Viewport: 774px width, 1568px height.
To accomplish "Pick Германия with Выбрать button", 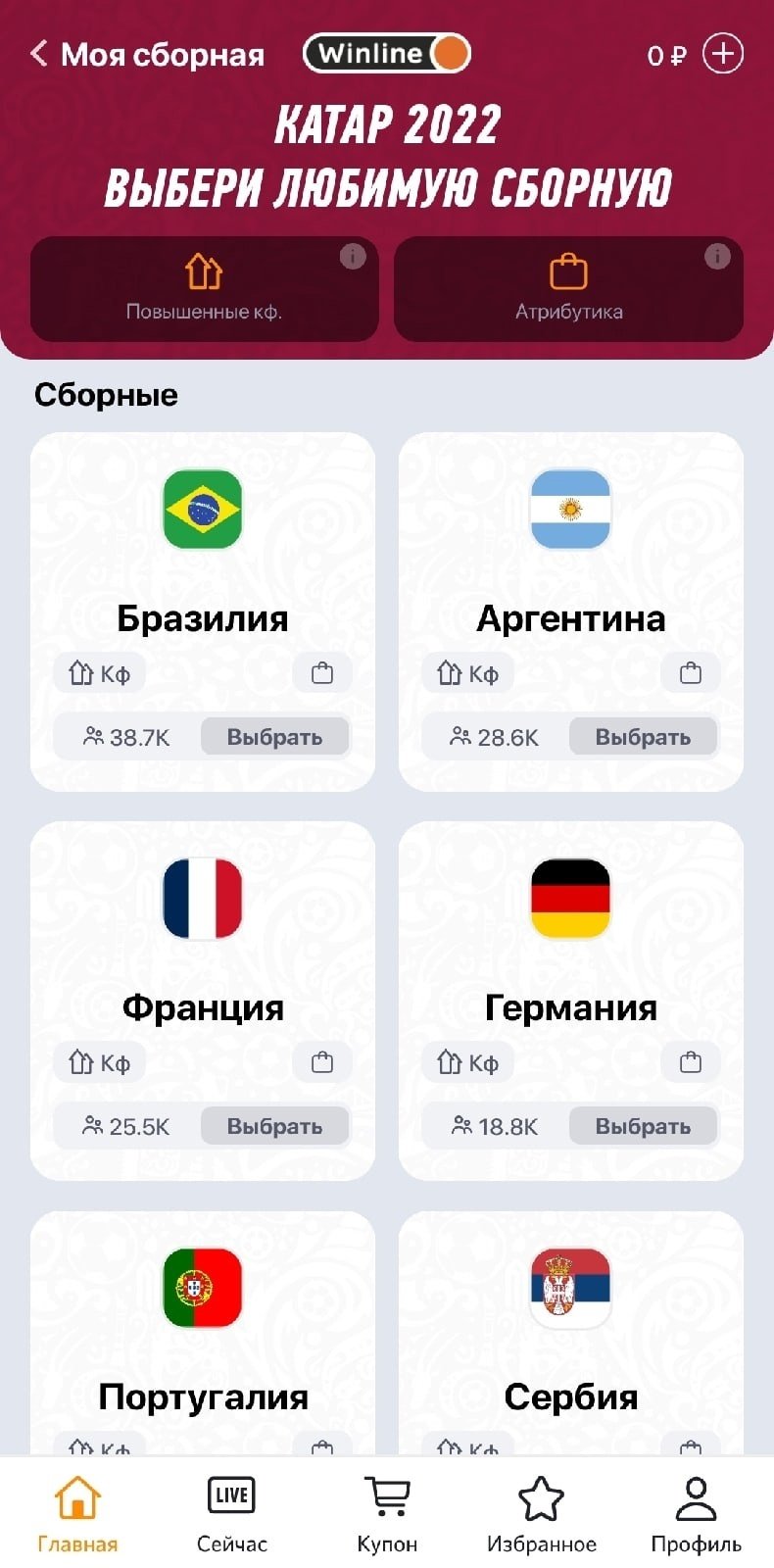I will (643, 1126).
